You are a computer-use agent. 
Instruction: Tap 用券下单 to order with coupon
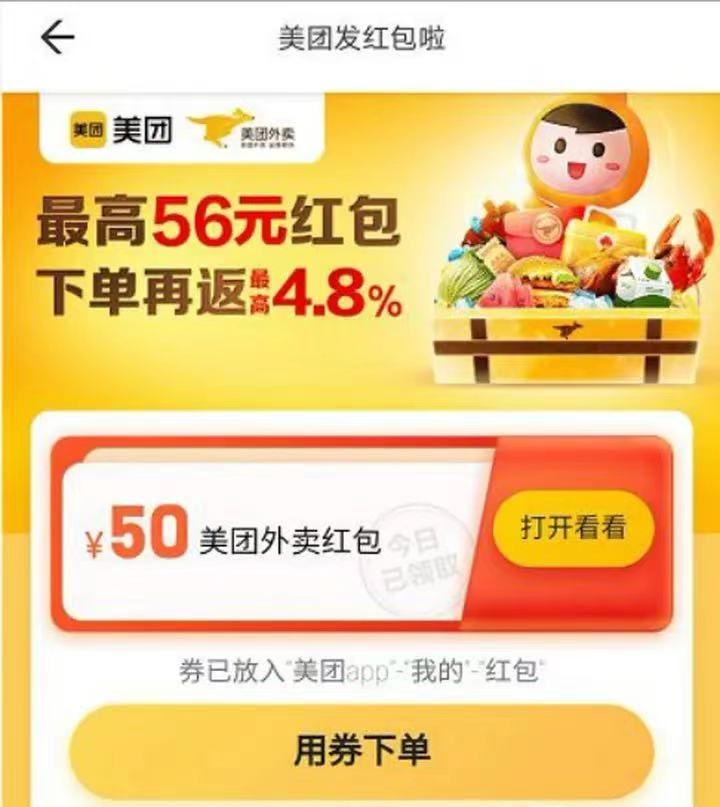click(361, 750)
